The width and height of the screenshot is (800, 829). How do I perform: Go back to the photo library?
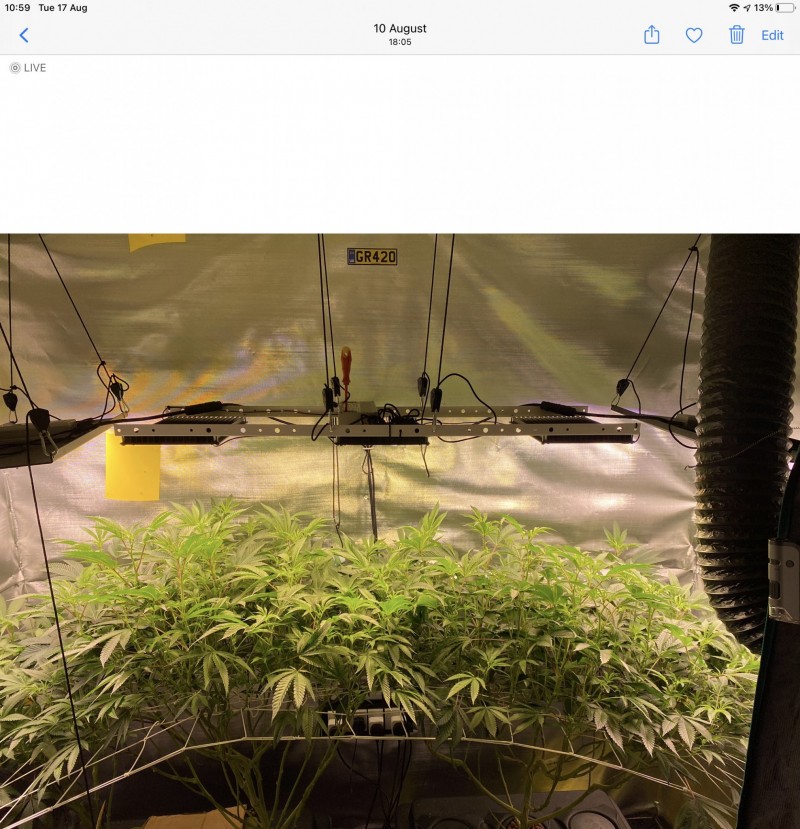coord(24,35)
